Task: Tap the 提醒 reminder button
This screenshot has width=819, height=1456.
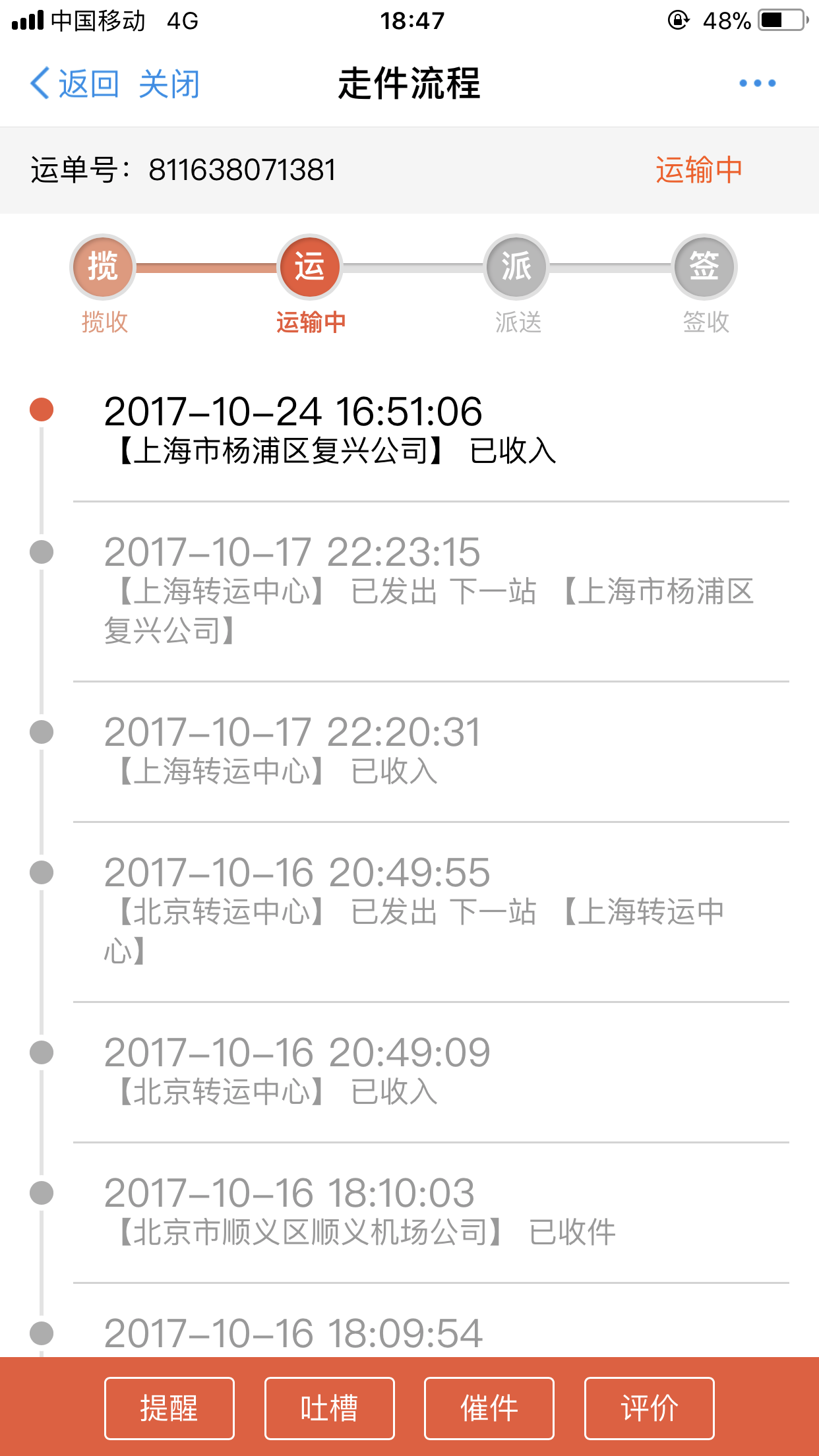Action: pos(169,1408)
